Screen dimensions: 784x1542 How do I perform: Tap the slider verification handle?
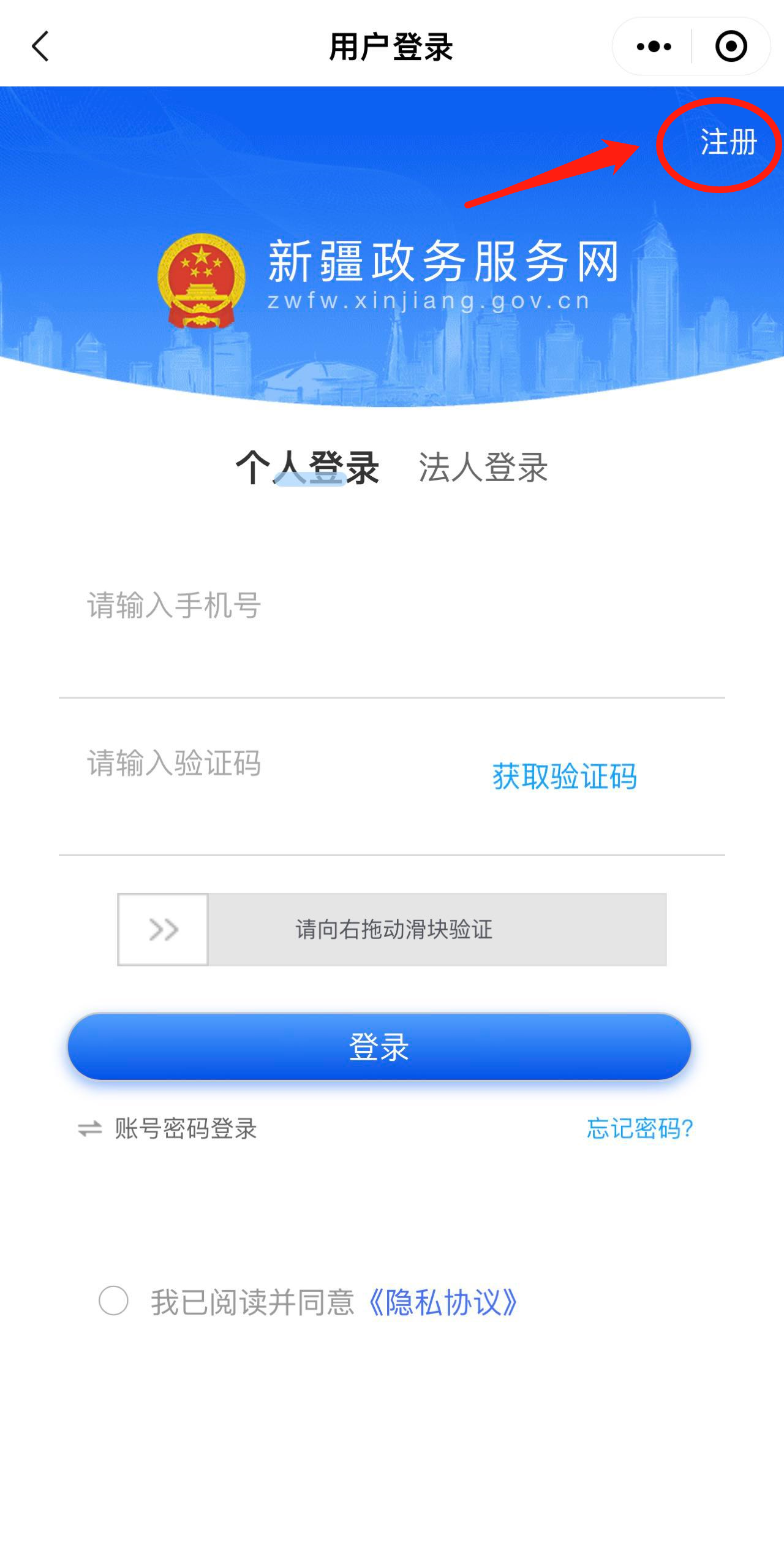point(163,929)
